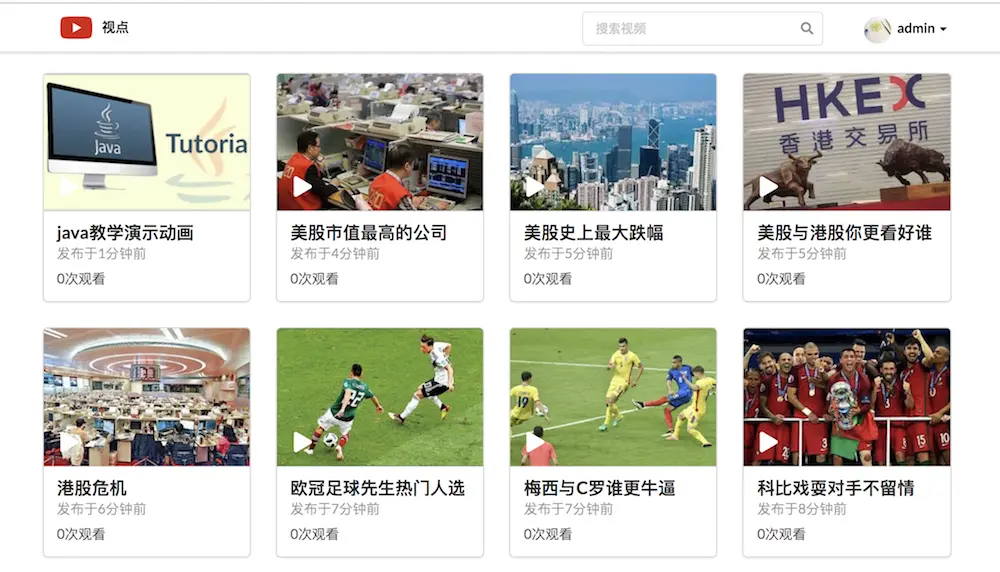Focus the 搜索视频 search field
This screenshot has height=572, width=1000.
point(690,28)
